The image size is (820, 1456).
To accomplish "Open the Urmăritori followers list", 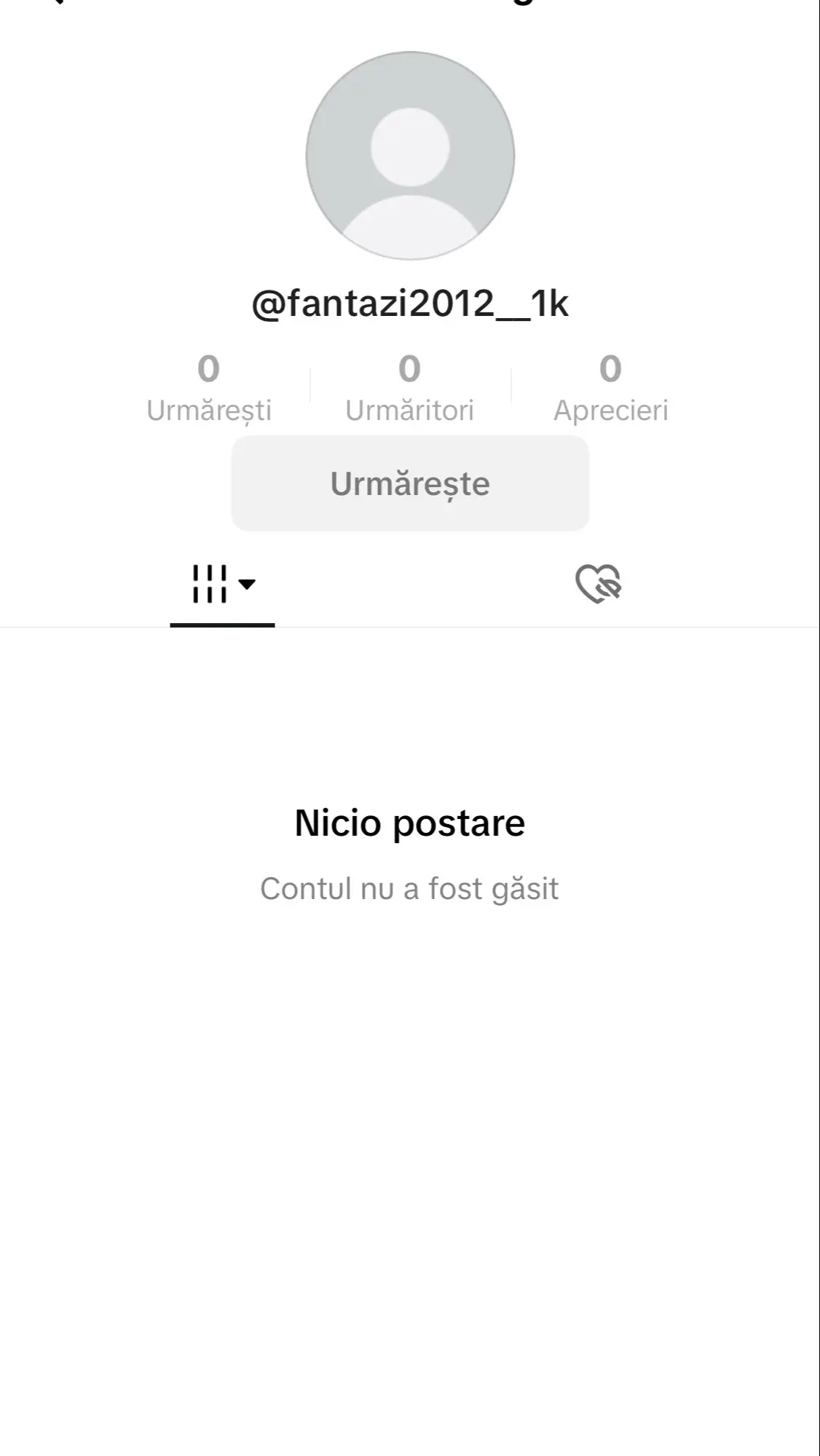I will (409, 389).
